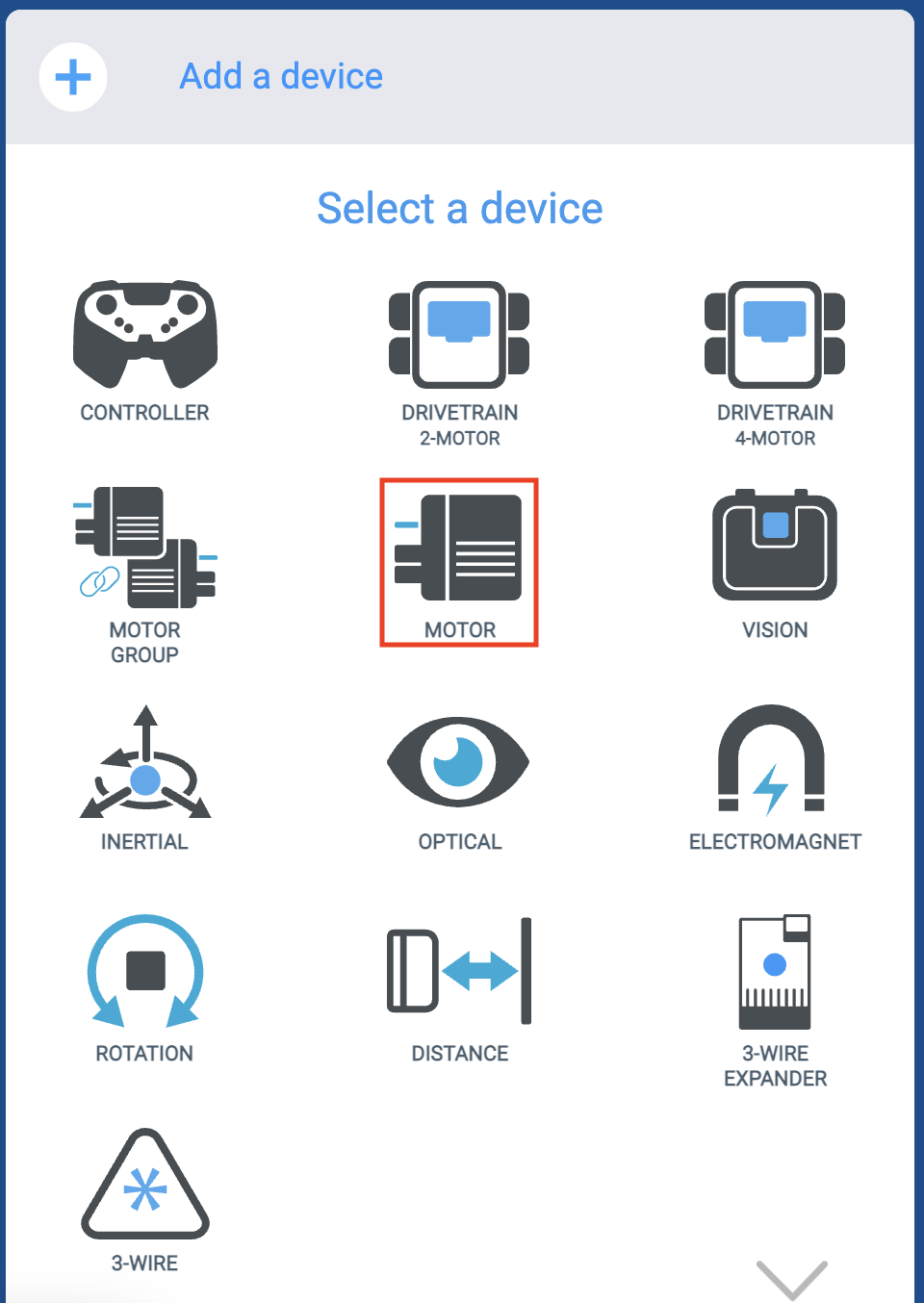
Task: Pick the Rotation sensor
Action: [x=145, y=987]
